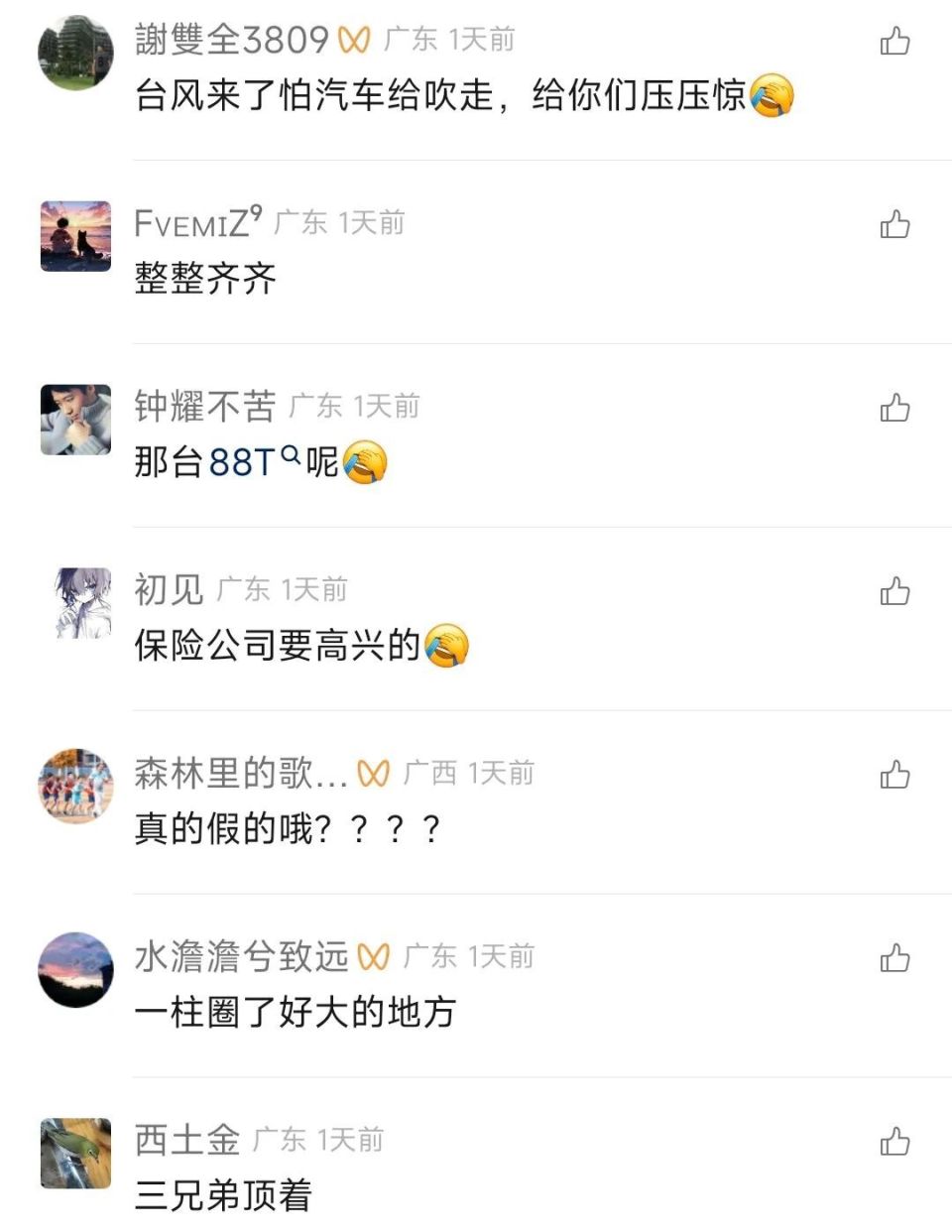Viewport: 952px width, 1232px height.
Task: Like the comment by FvemiZ⁹
Action: [x=895, y=224]
